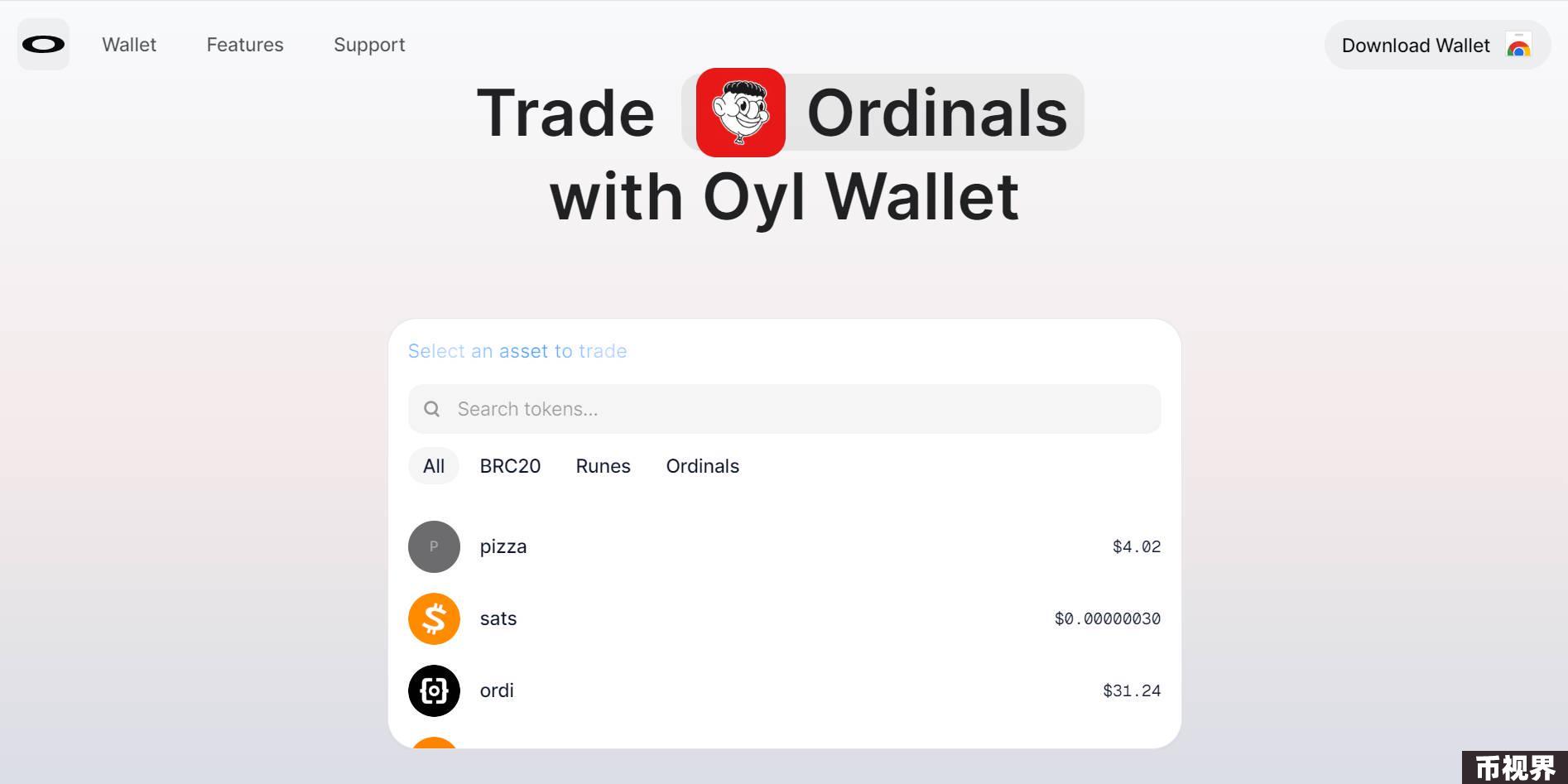Select the All filter tab
Screen dimensions: 1568x784
pos(433,466)
